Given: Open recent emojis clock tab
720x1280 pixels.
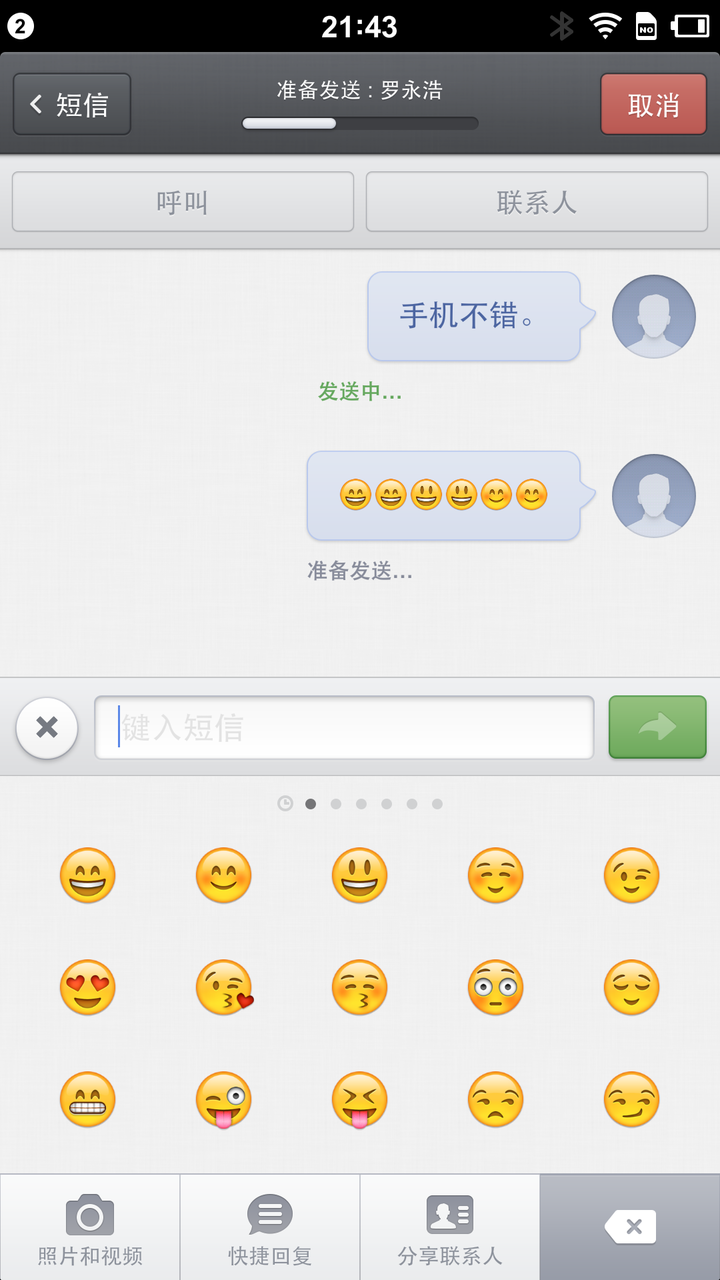Looking at the screenshot, I should tap(285, 803).
